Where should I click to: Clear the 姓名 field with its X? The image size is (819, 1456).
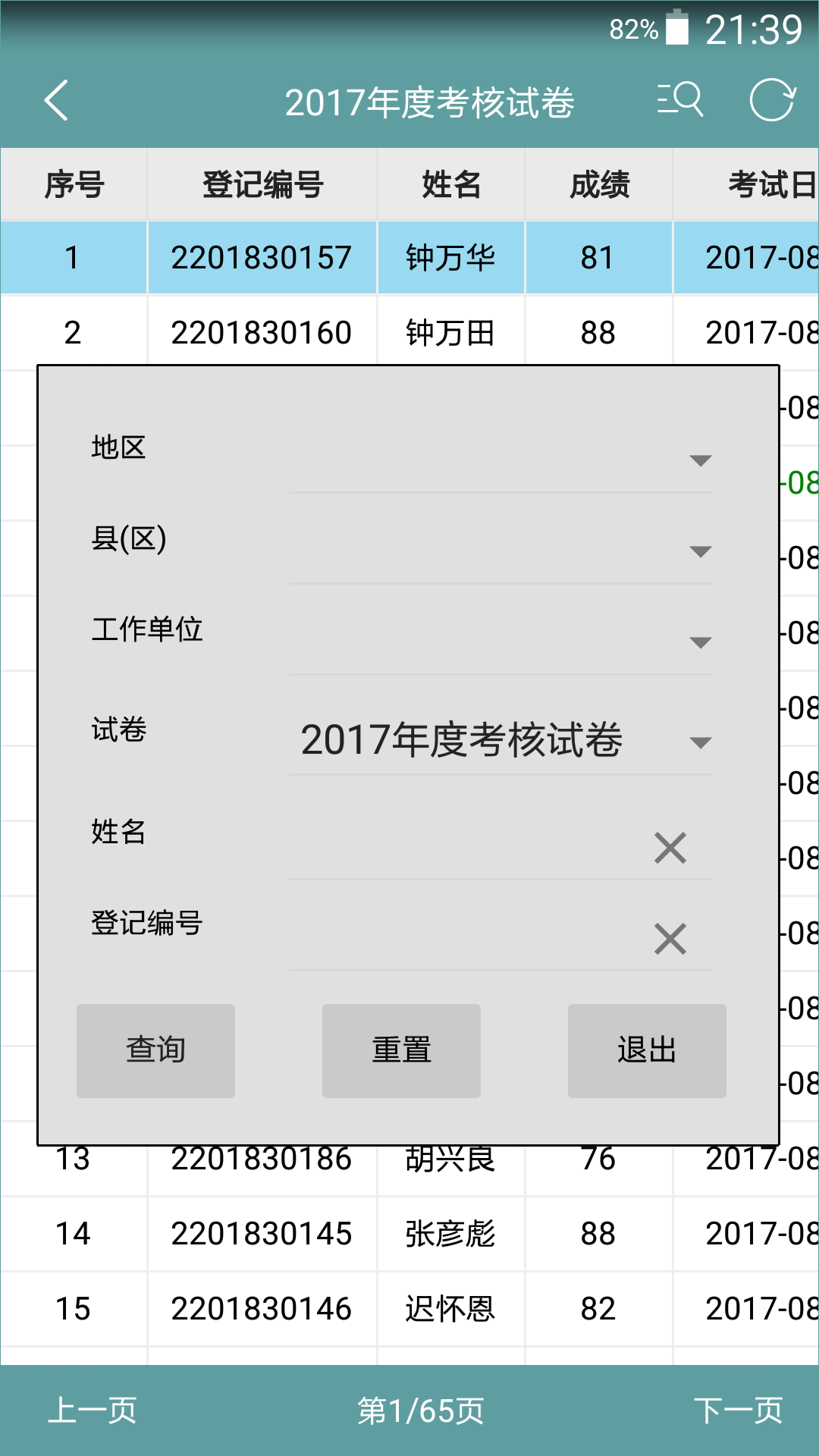coord(670,848)
